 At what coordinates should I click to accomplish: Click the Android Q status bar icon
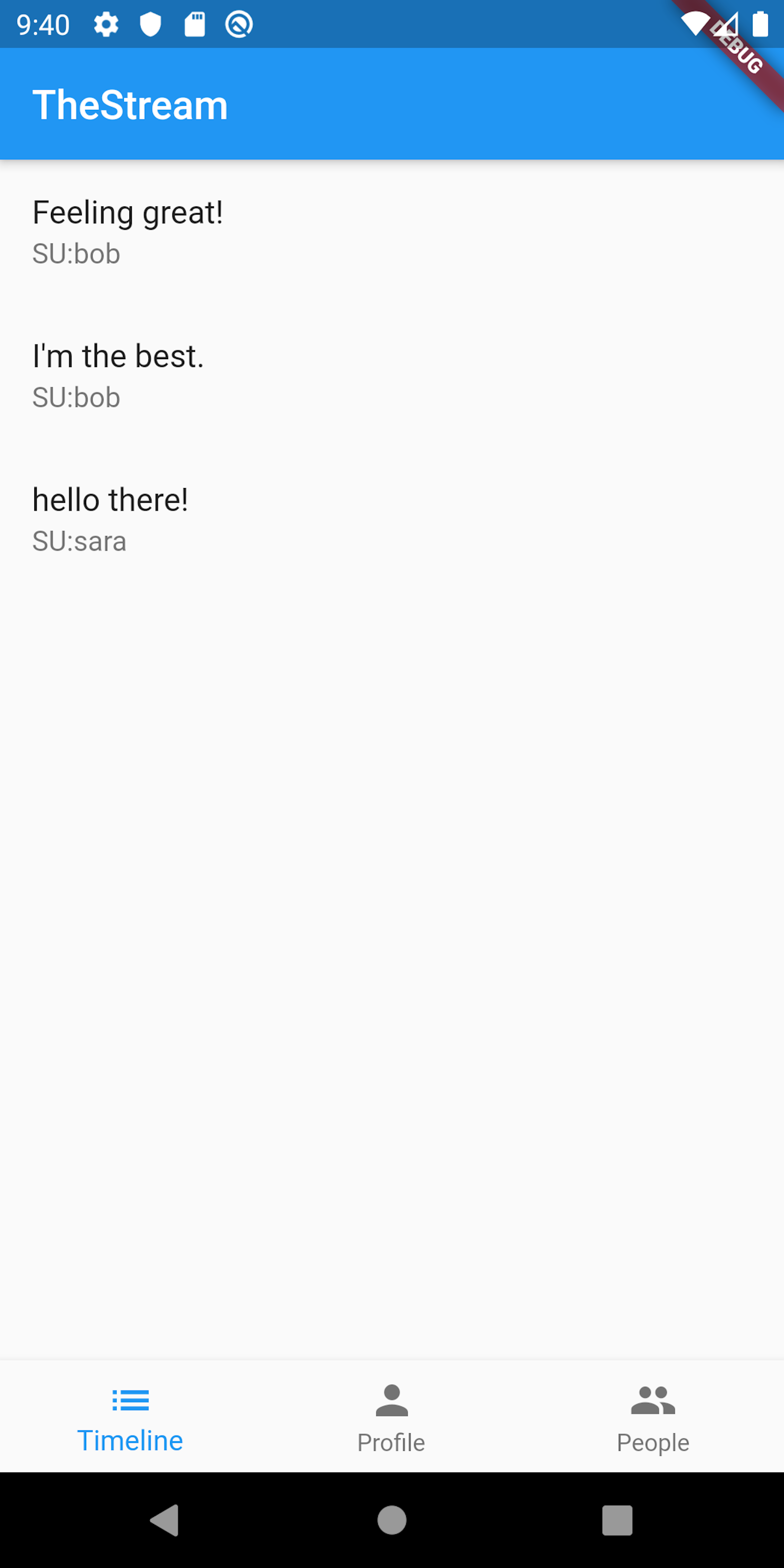pyautogui.click(x=239, y=24)
